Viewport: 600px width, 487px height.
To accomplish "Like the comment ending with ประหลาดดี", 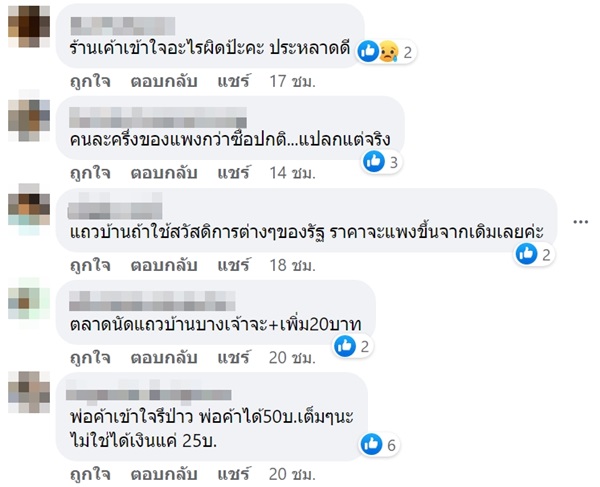I will [89, 81].
